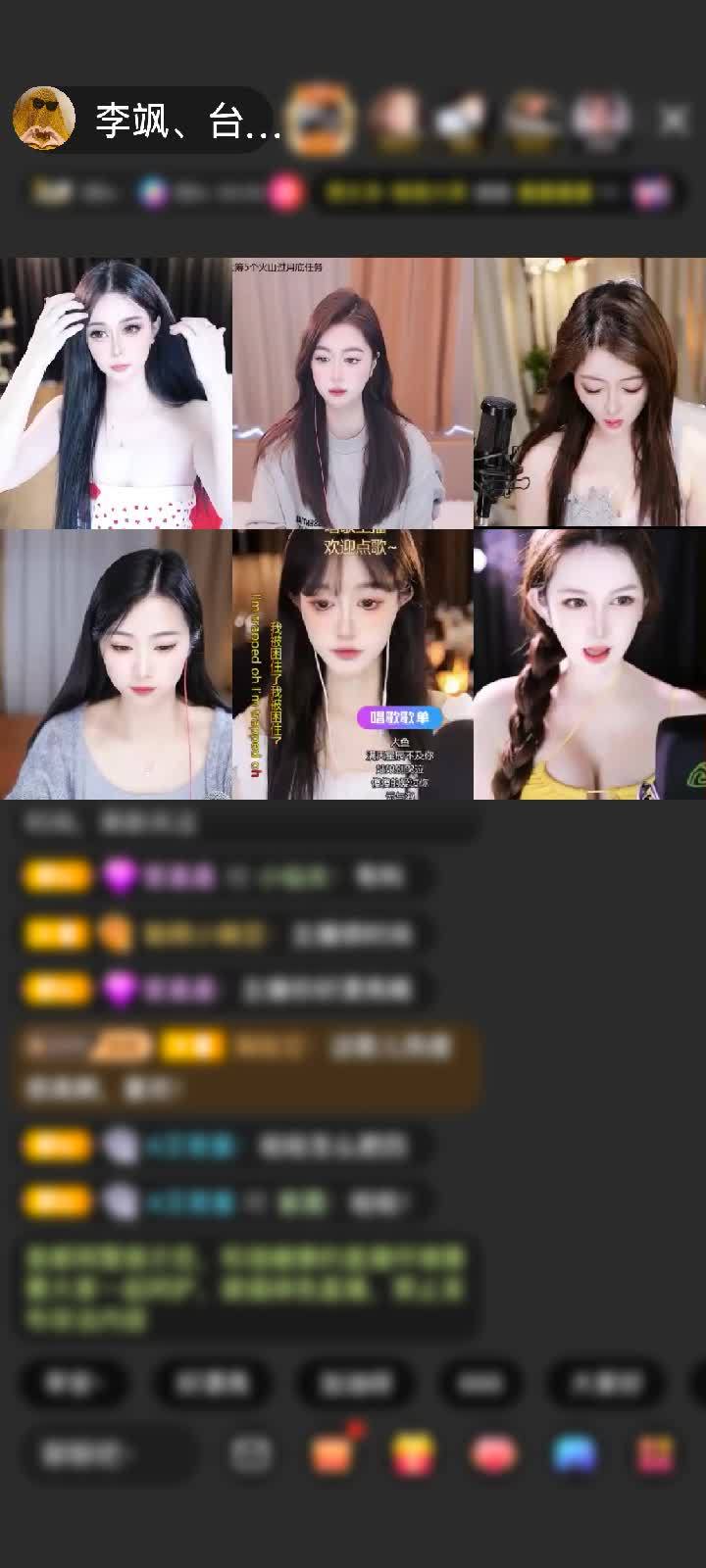Open the streamer tile beside the black microphone

[x=589, y=393]
